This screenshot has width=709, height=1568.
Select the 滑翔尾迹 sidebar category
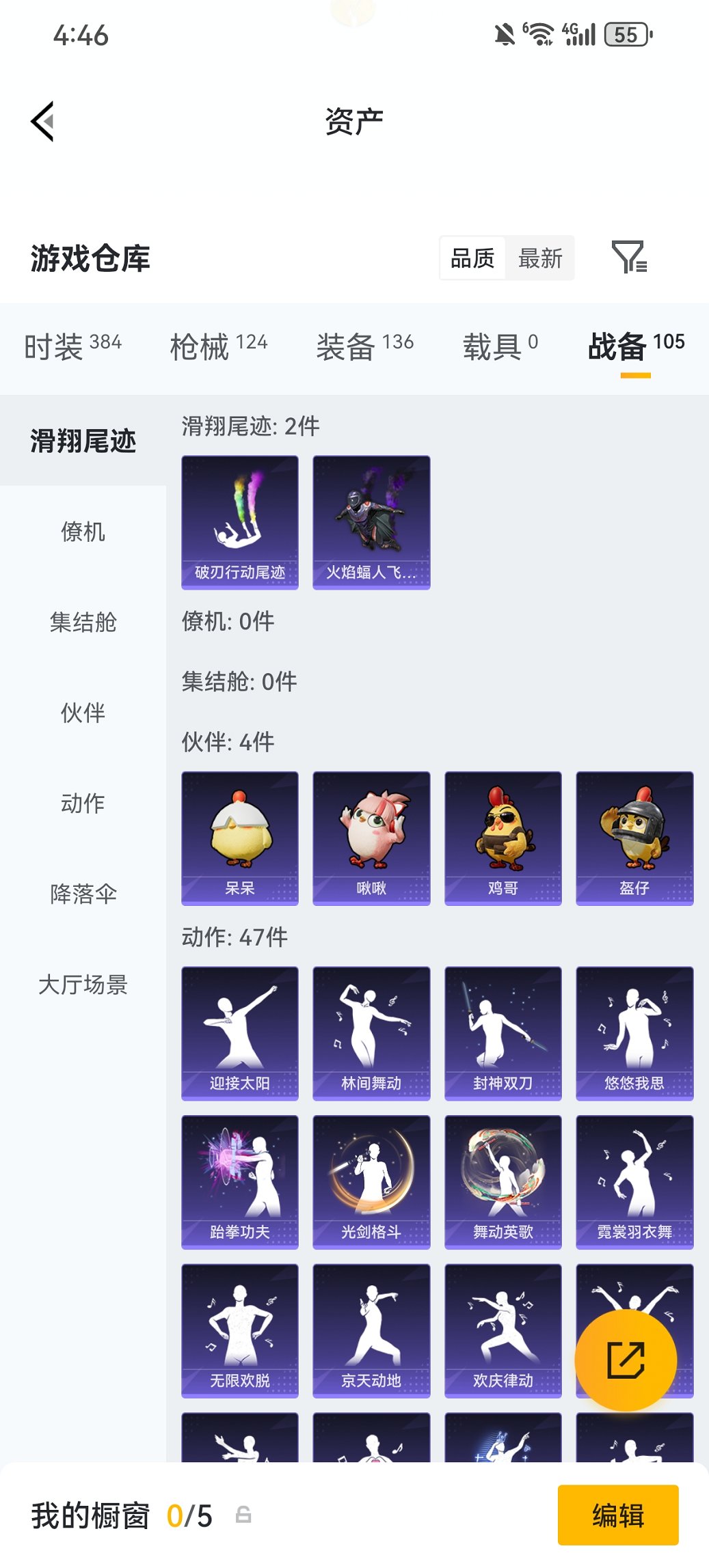(x=83, y=441)
